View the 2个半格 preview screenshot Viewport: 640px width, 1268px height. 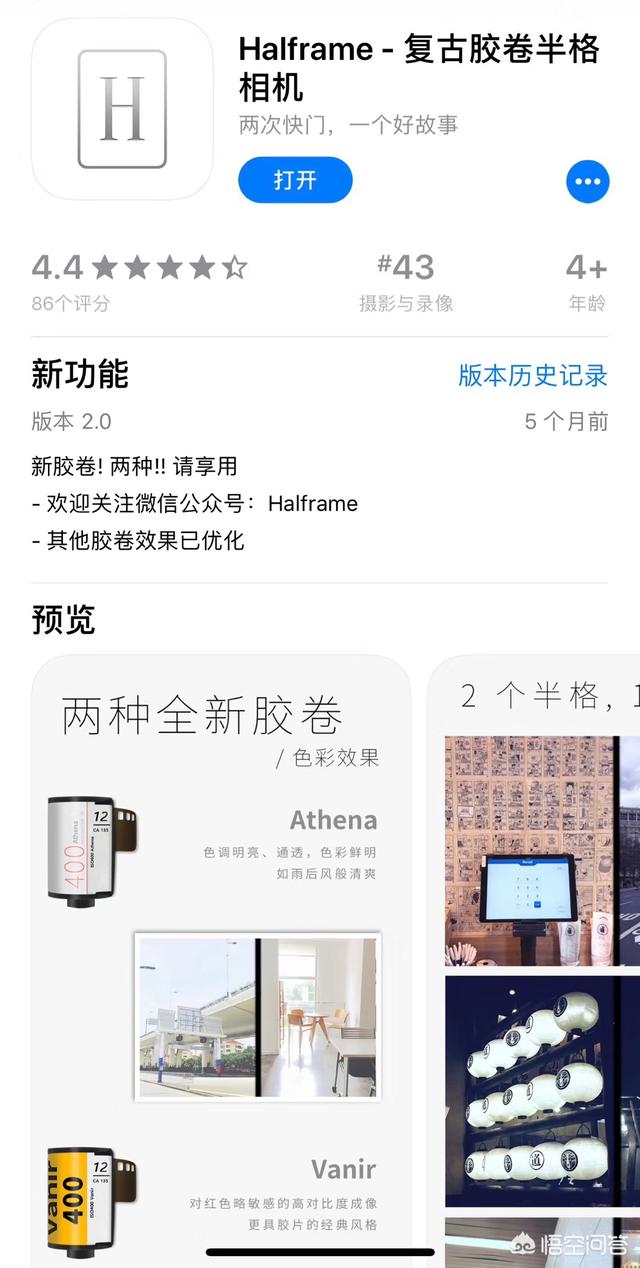(534, 961)
